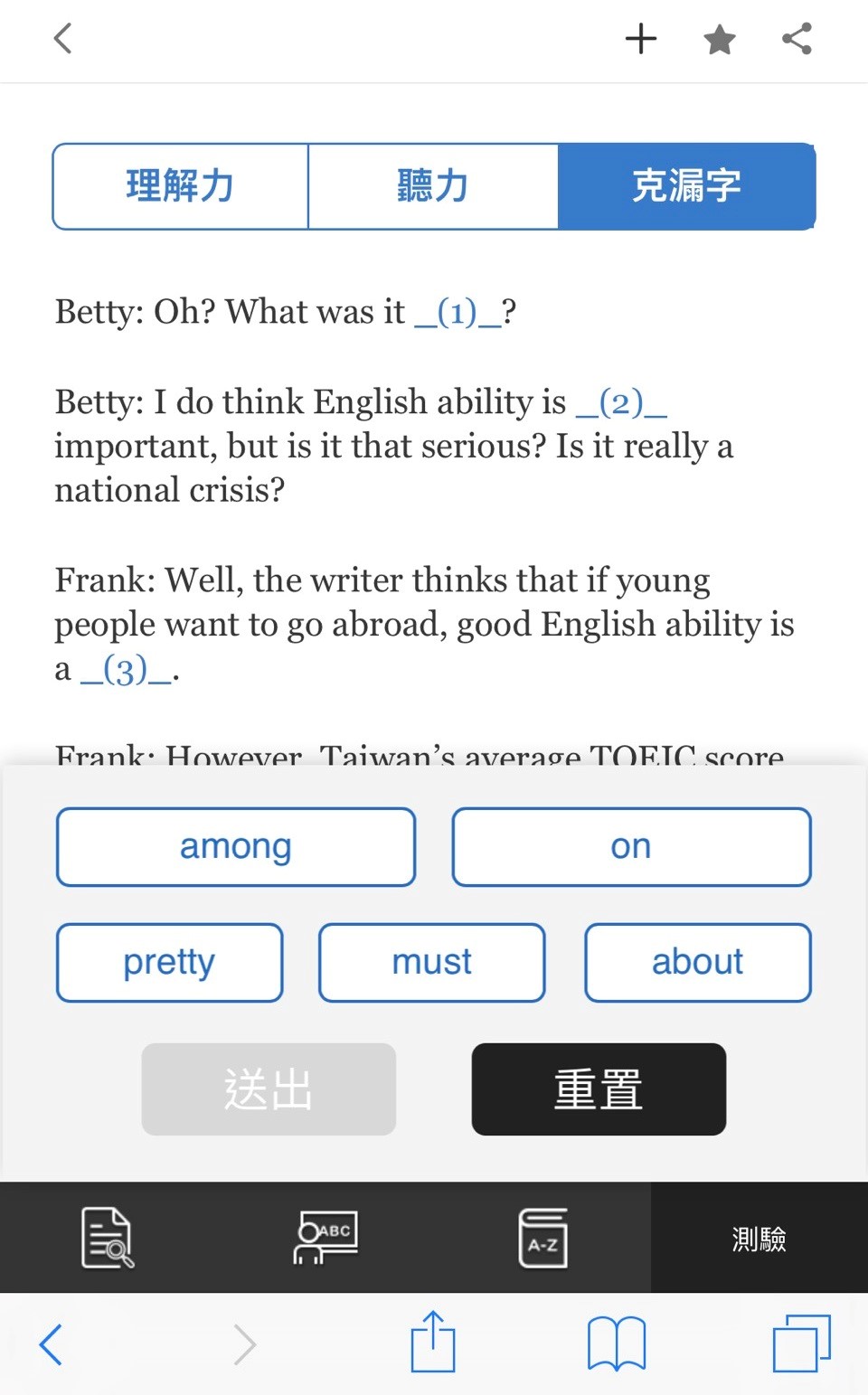Open the 測驗 quiz tab
The width and height of the screenshot is (868, 1395).
pyautogui.click(x=759, y=1238)
